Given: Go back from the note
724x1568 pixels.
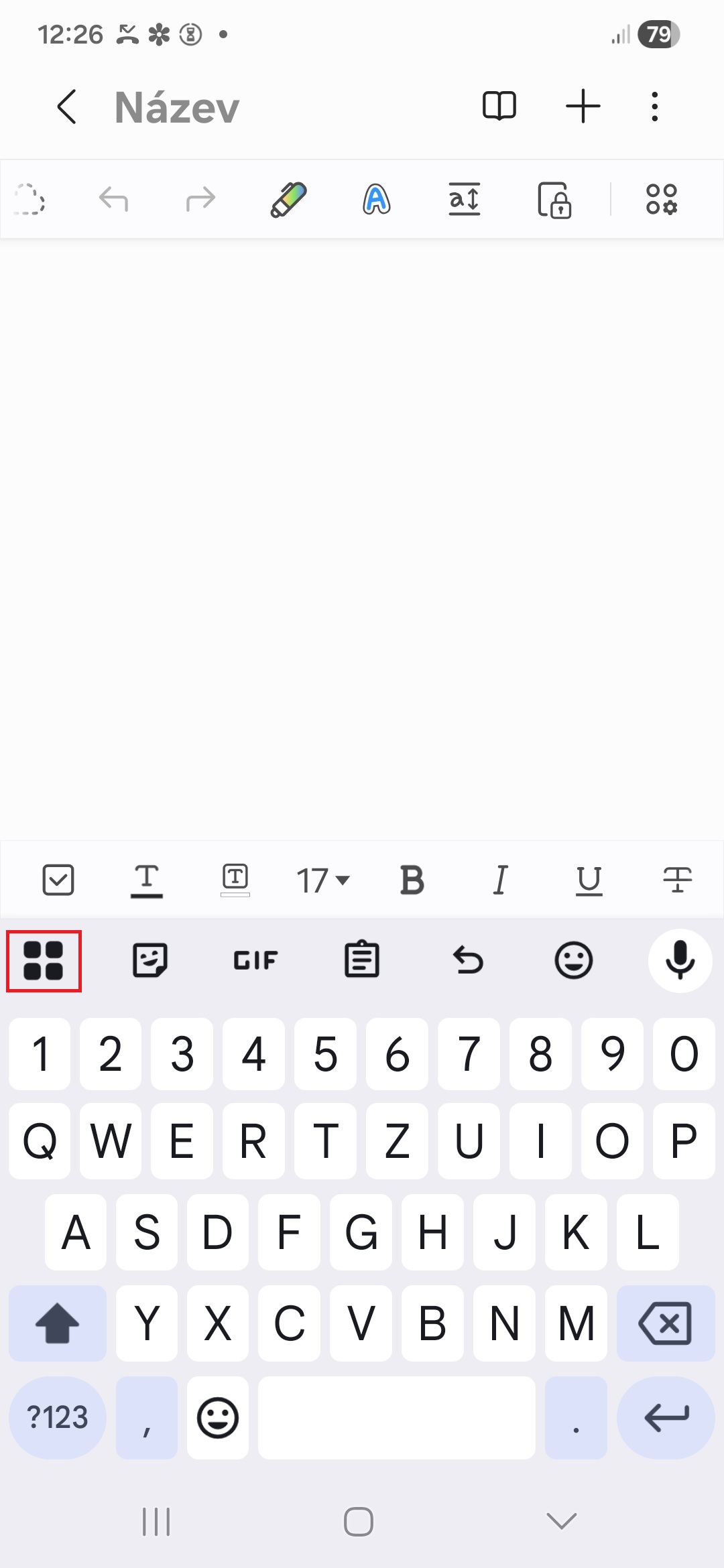Looking at the screenshot, I should pyautogui.click(x=67, y=107).
